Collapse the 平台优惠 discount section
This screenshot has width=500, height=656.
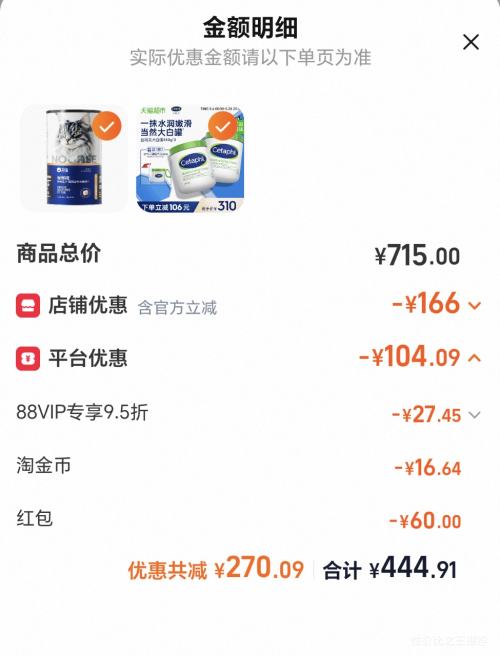click(475, 358)
